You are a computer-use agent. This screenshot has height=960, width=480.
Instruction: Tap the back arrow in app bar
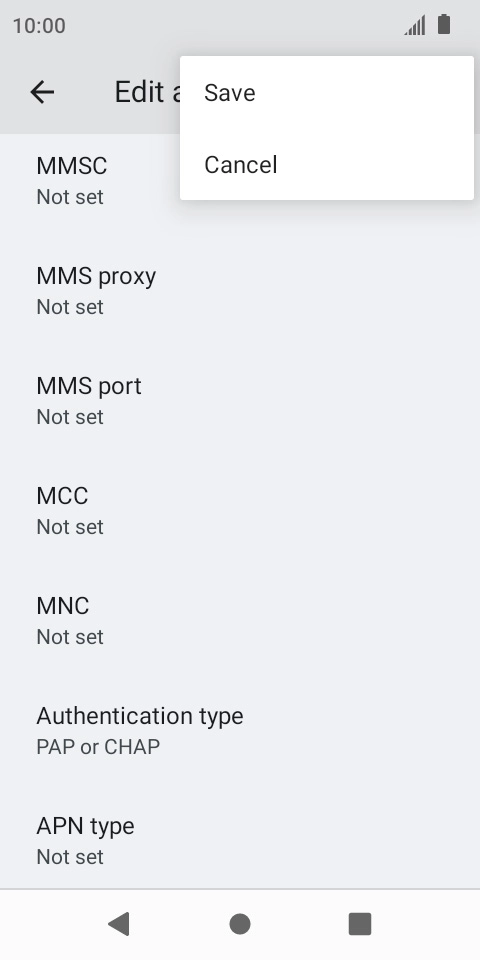42,92
